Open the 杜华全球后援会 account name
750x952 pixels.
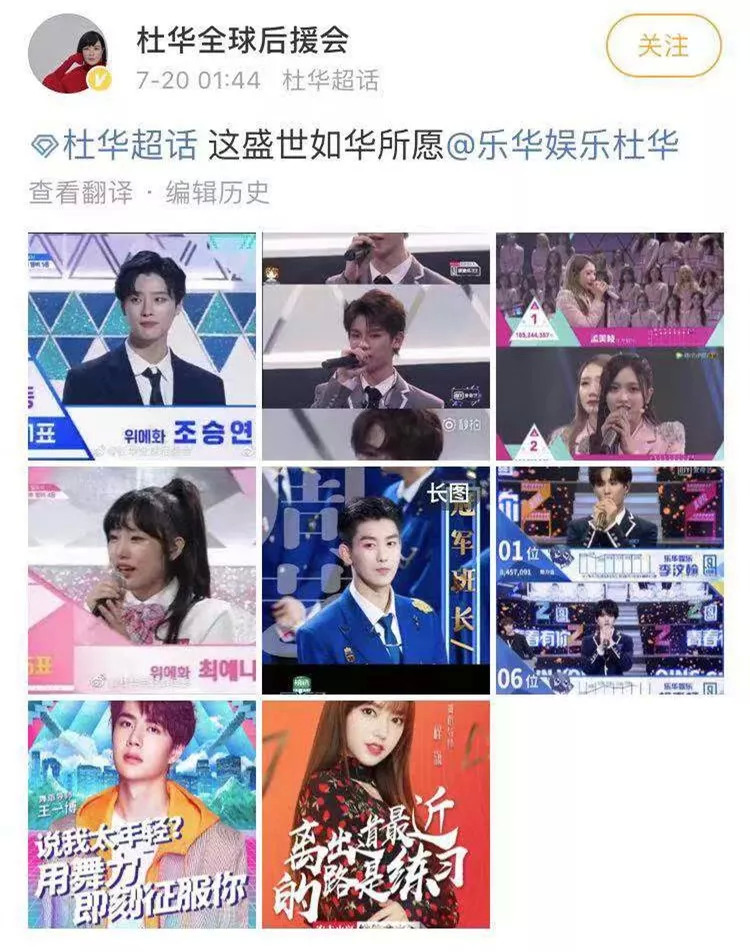(242, 38)
